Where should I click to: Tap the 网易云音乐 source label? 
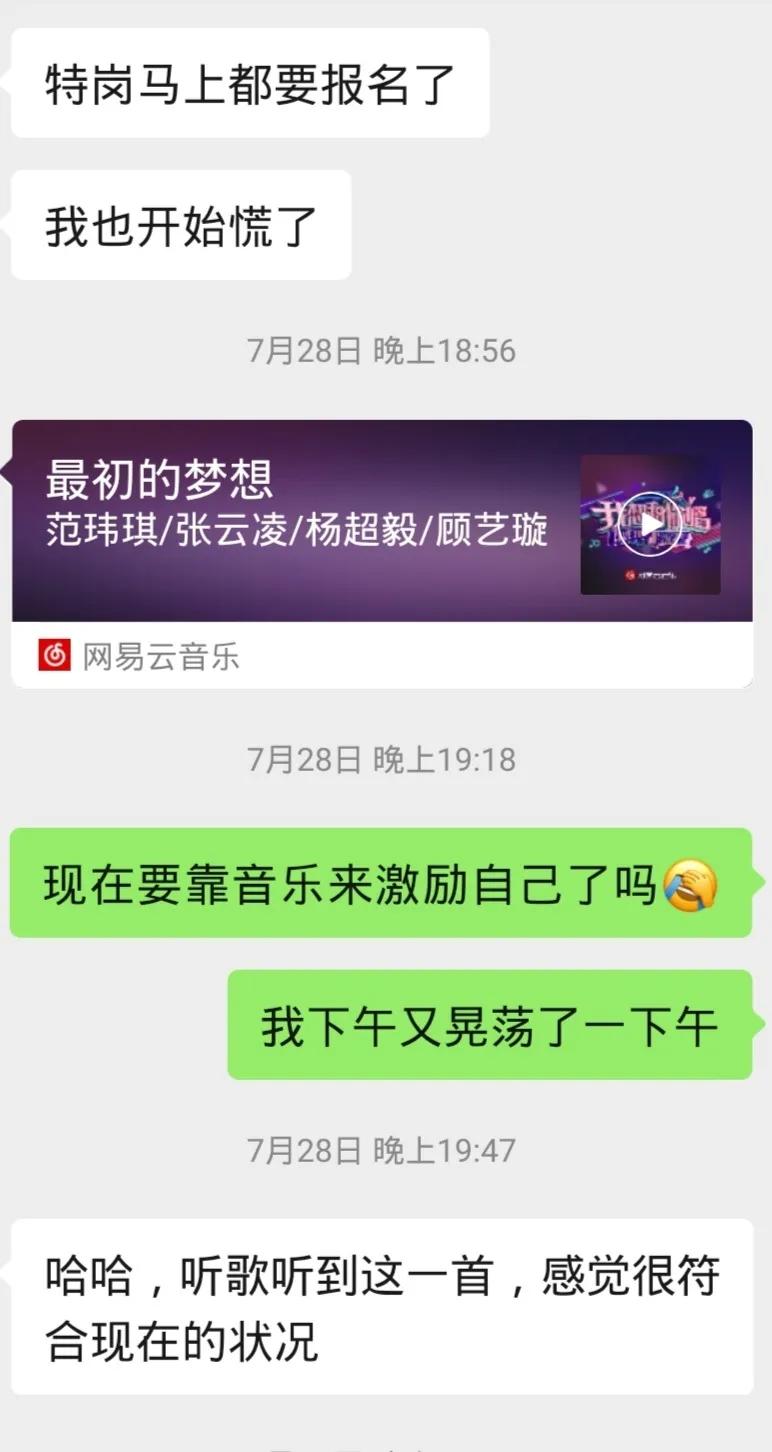tap(160, 657)
